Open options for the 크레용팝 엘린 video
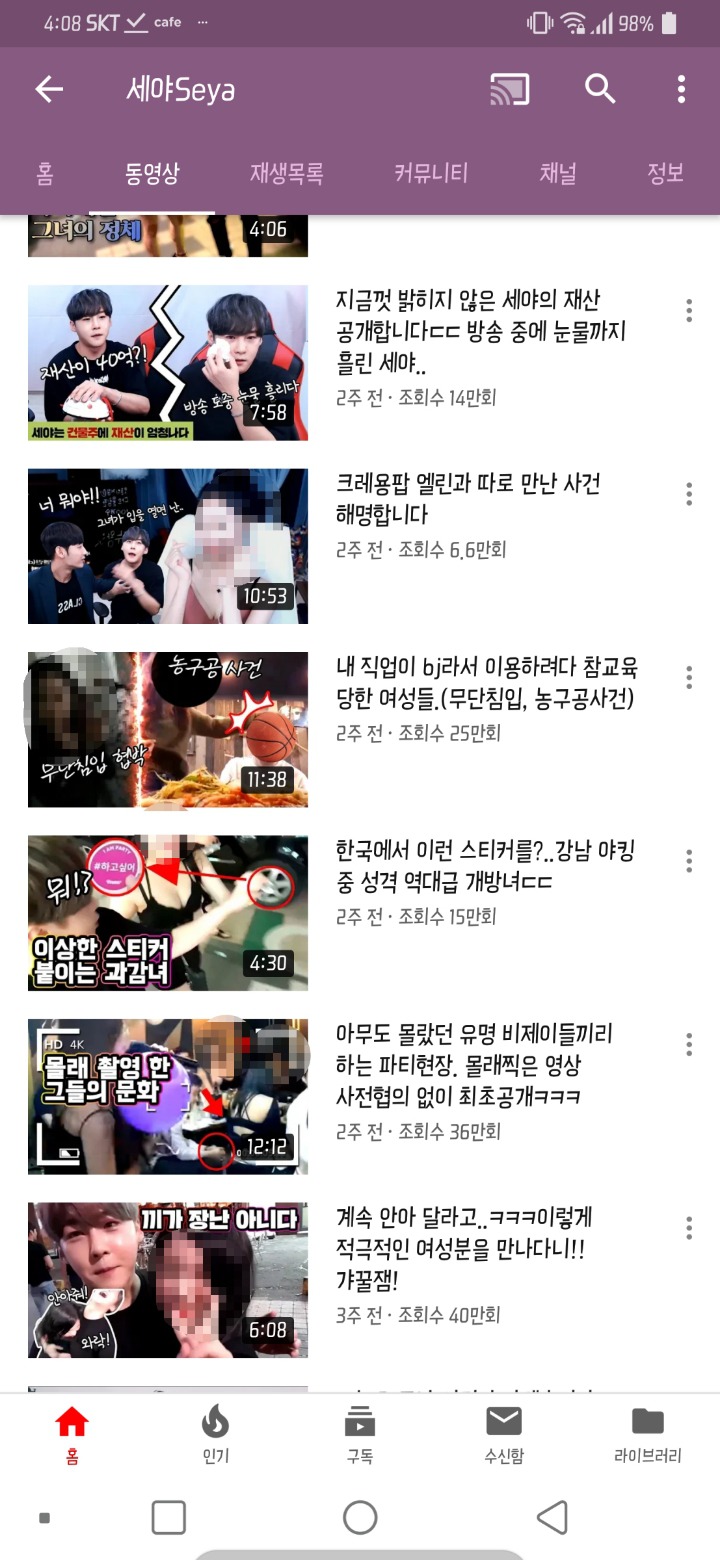Screen dimensions: 720x1560 click(x=689, y=493)
